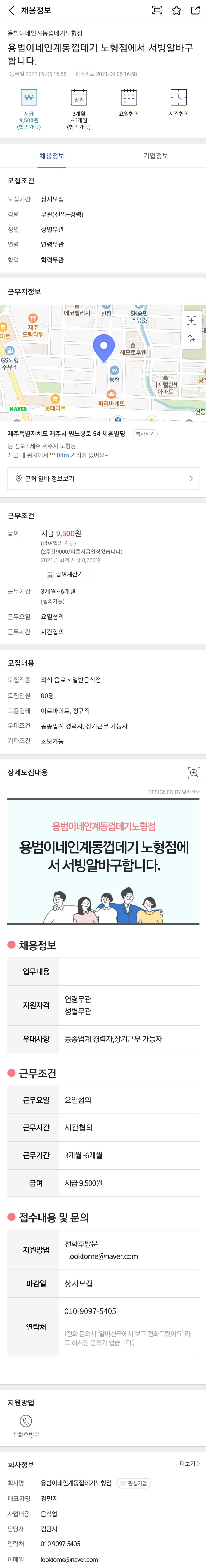The image size is (206, 1568).
Task: Share this job posting
Action: pyautogui.click(x=196, y=10)
